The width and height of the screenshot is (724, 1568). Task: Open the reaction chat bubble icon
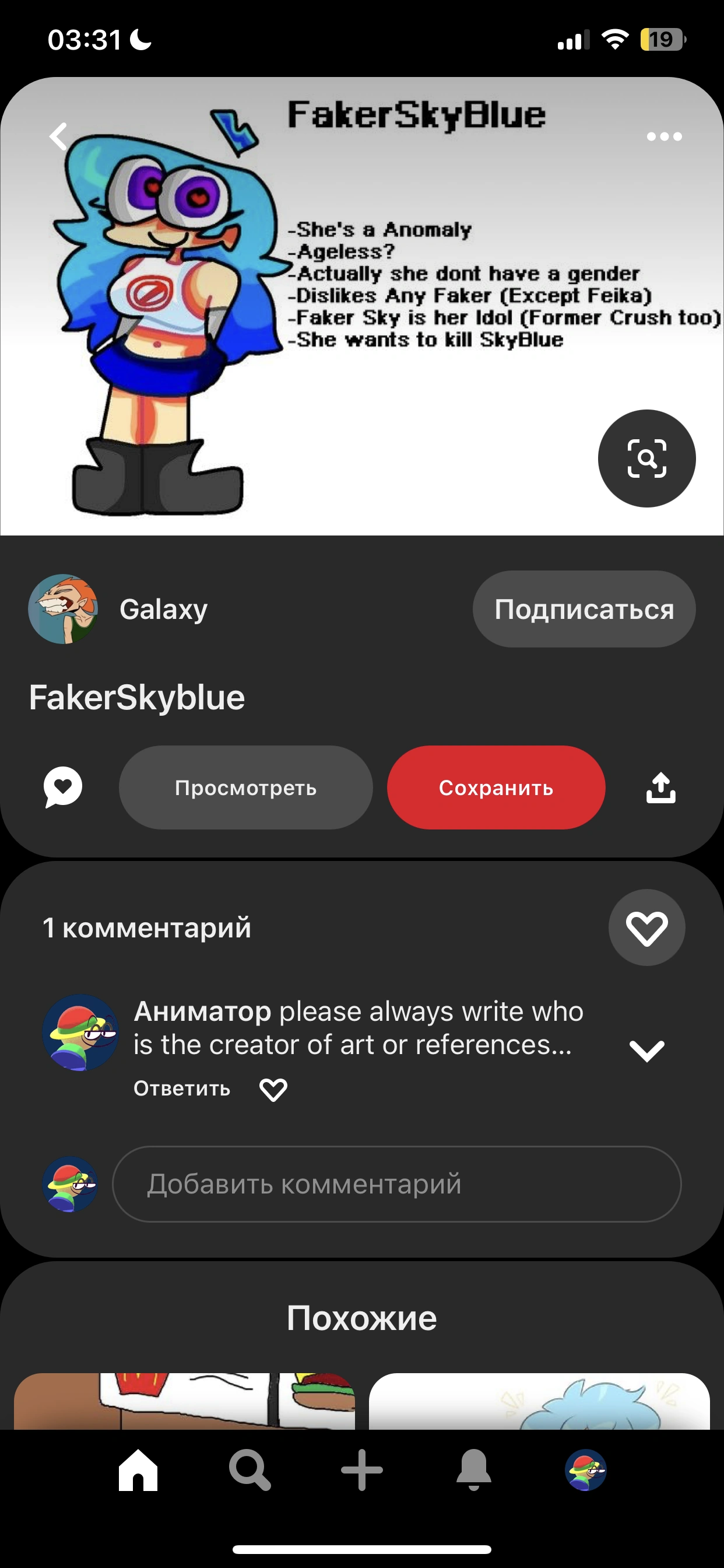coord(63,787)
